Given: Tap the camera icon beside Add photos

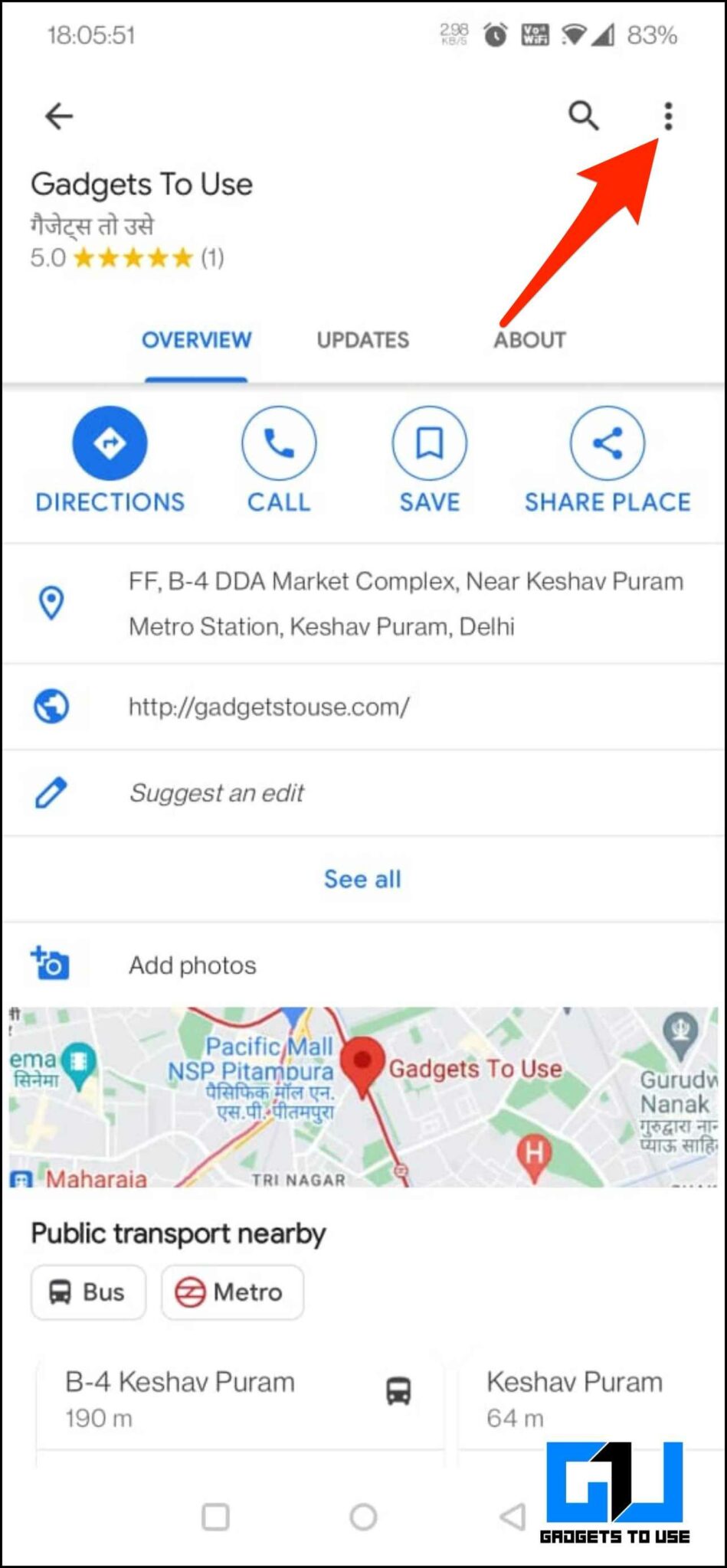Looking at the screenshot, I should coord(51,964).
